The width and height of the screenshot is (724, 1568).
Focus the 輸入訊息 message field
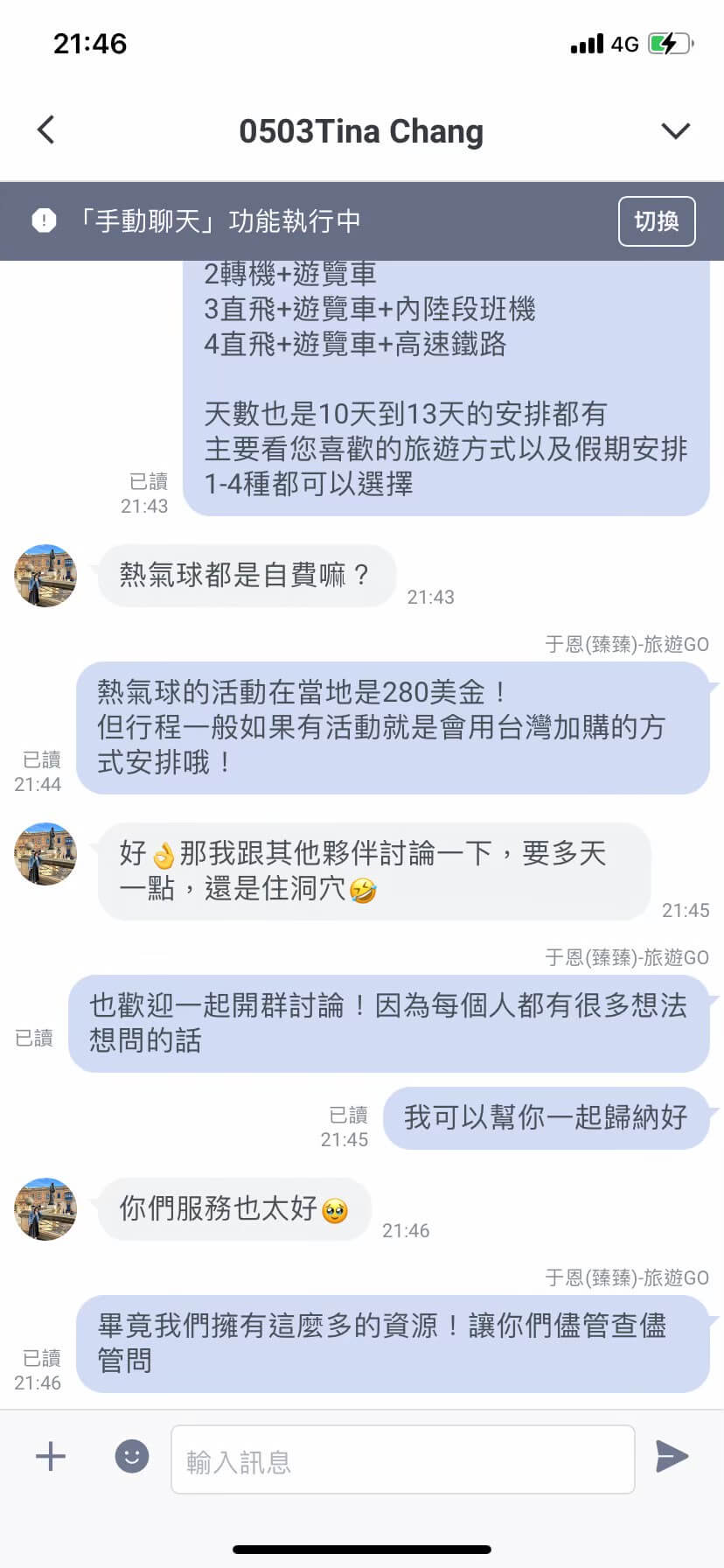[x=402, y=1459]
